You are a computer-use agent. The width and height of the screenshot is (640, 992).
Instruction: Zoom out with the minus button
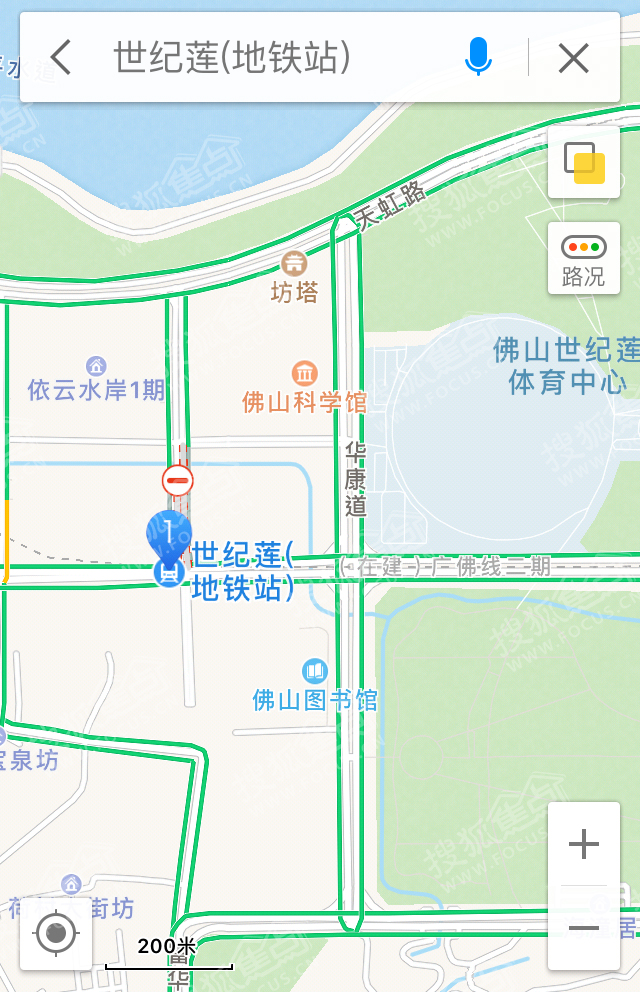[584, 929]
